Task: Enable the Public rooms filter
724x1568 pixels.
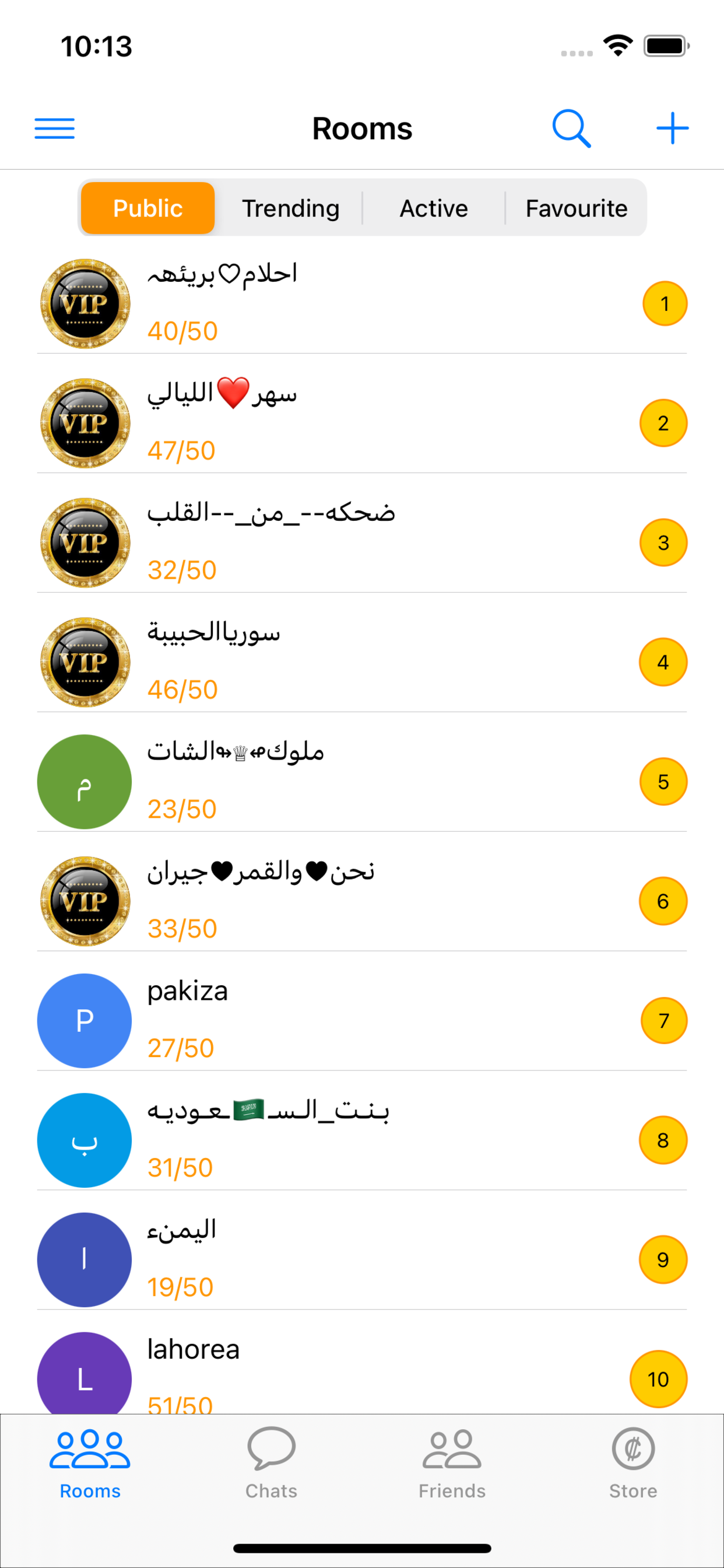Action: tap(147, 208)
